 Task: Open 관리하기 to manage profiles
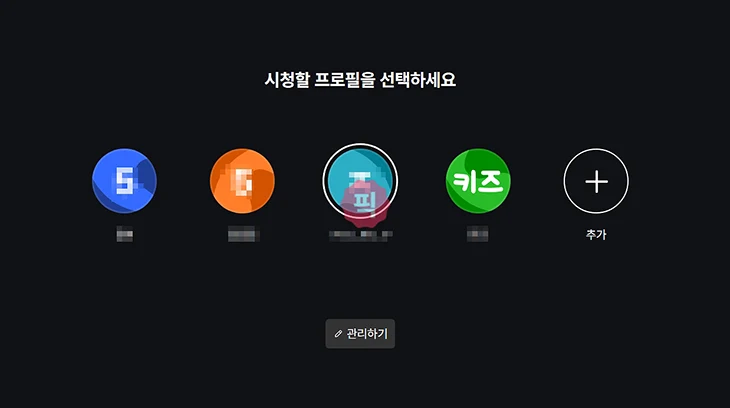[360, 334]
